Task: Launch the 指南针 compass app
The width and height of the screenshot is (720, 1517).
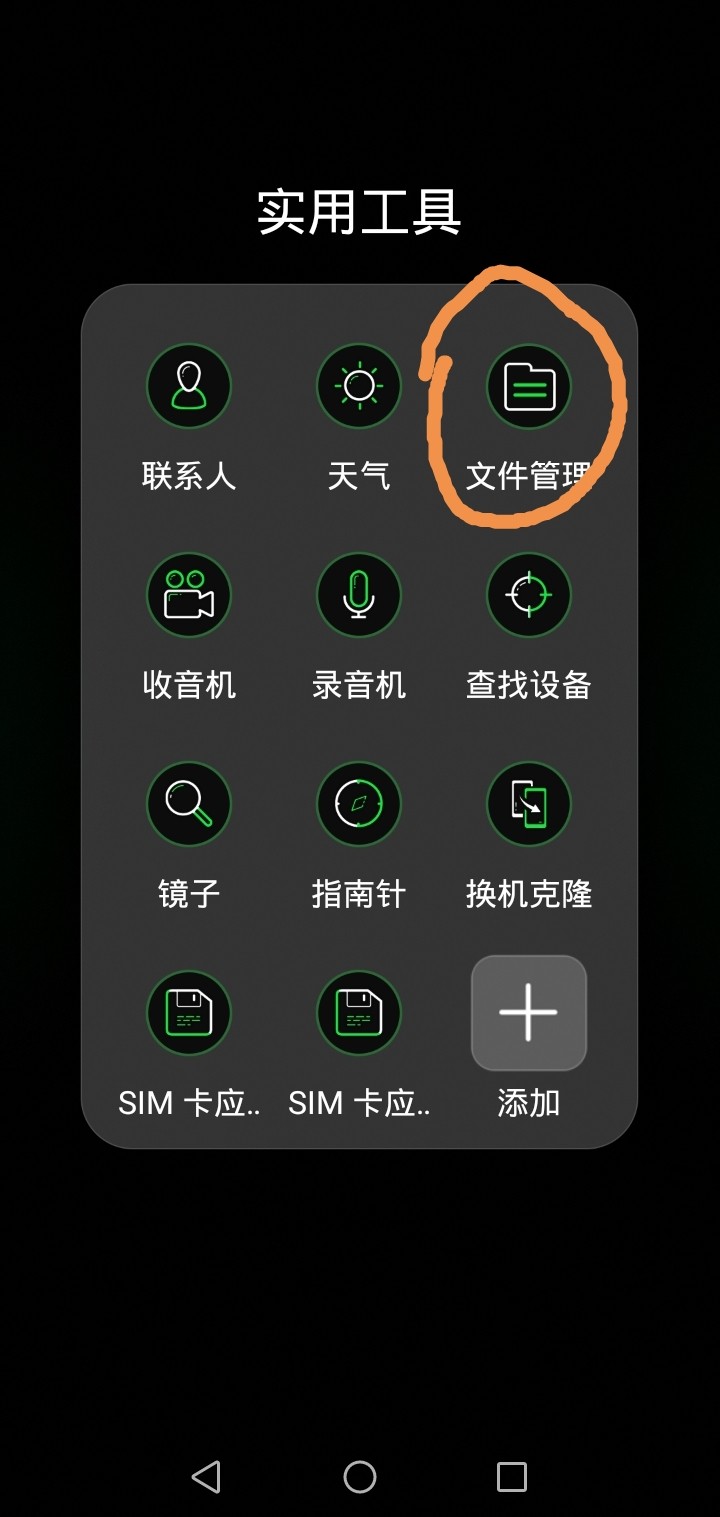Action: coord(359,804)
